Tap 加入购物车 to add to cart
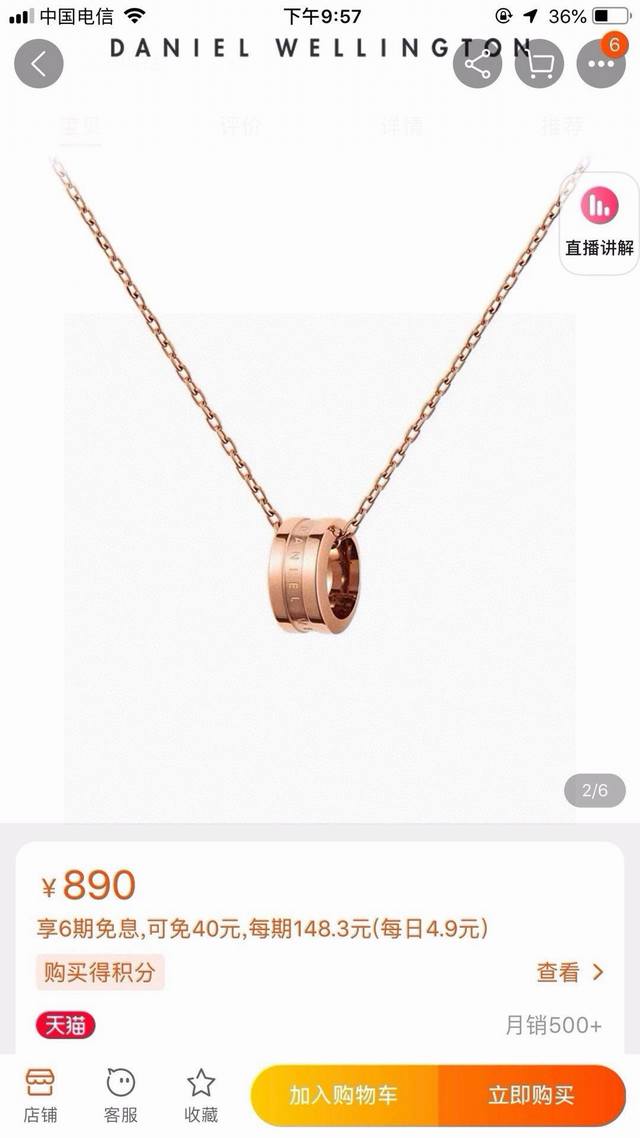640x1138 pixels. (x=343, y=1095)
